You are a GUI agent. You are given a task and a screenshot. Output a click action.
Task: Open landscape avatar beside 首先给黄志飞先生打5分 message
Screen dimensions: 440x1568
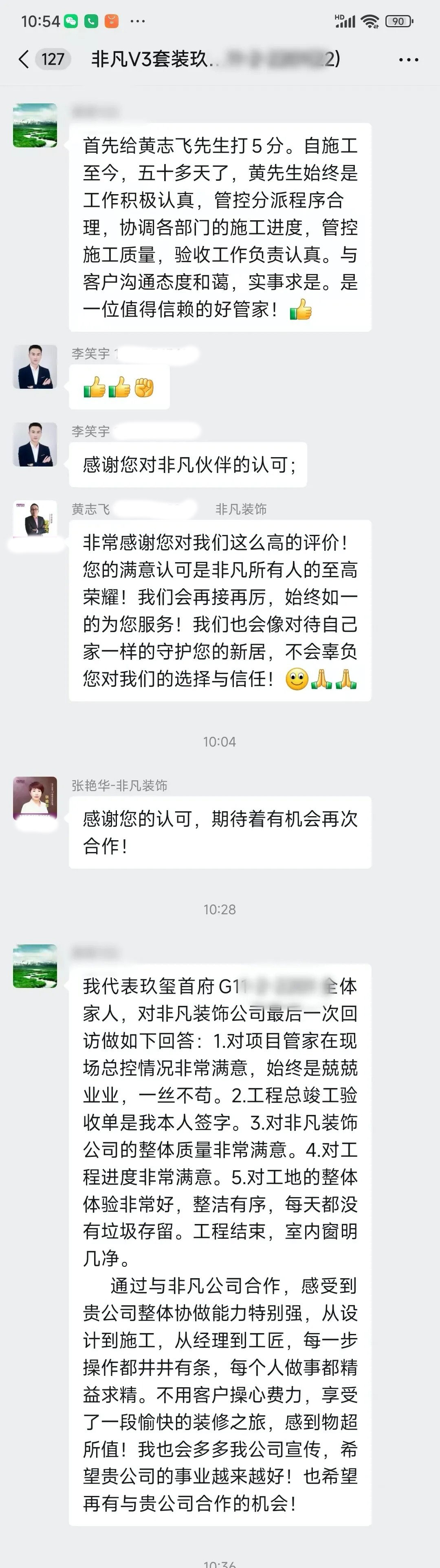click(x=35, y=125)
